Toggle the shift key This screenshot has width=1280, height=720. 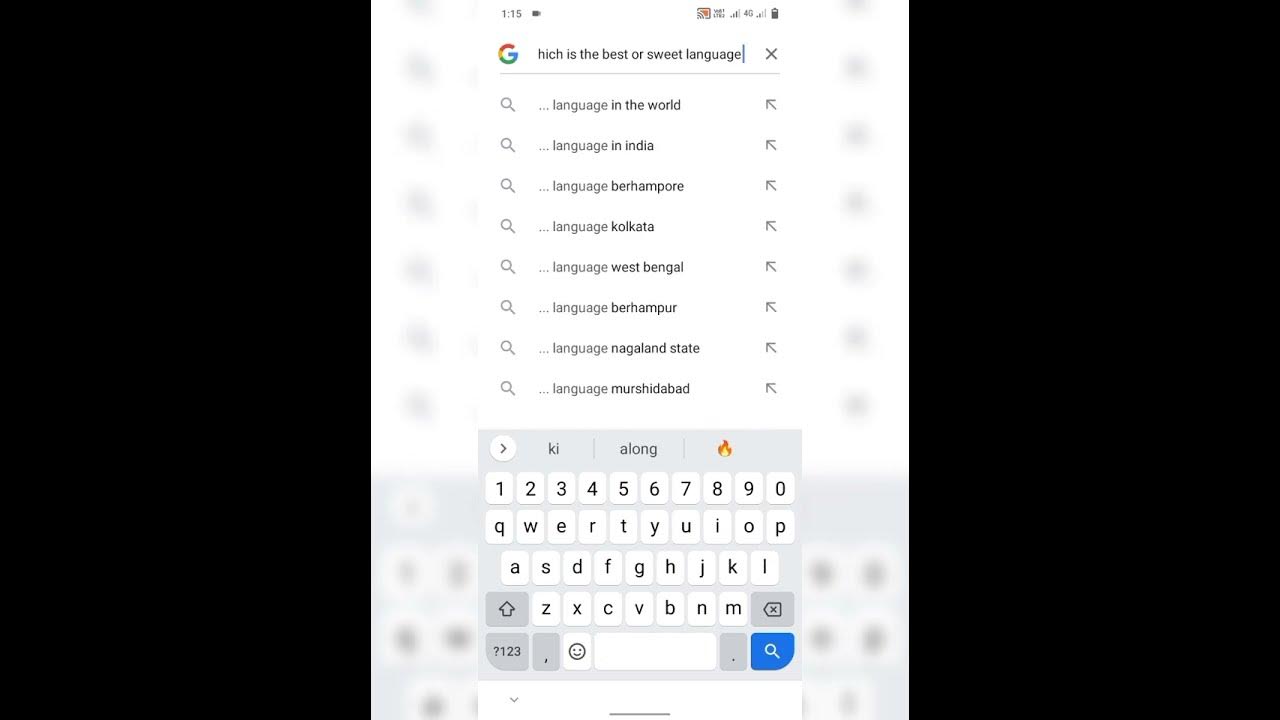pyautogui.click(x=507, y=609)
